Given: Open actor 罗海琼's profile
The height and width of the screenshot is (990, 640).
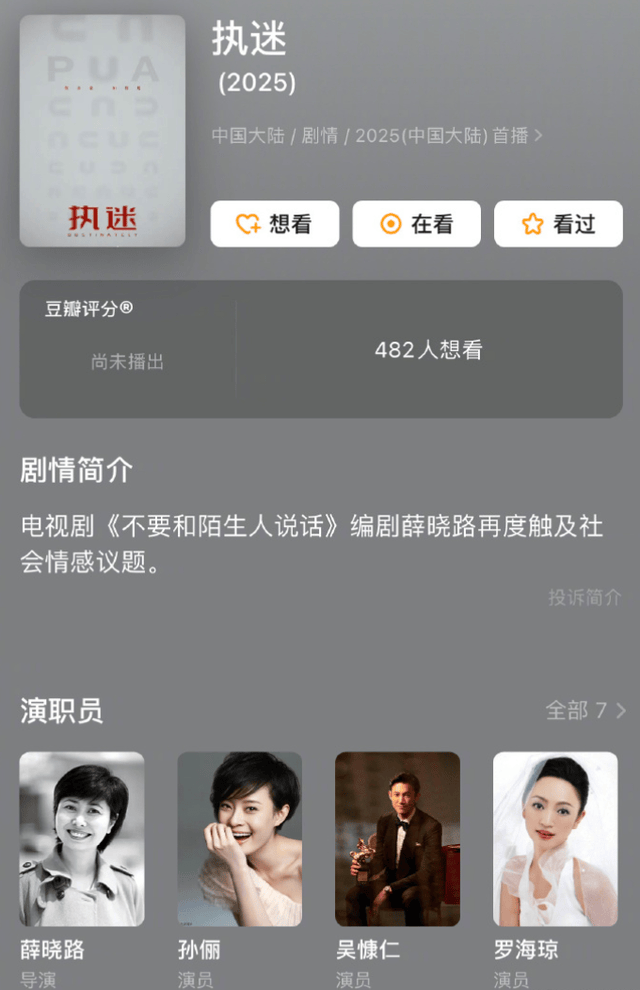Looking at the screenshot, I should (x=555, y=839).
